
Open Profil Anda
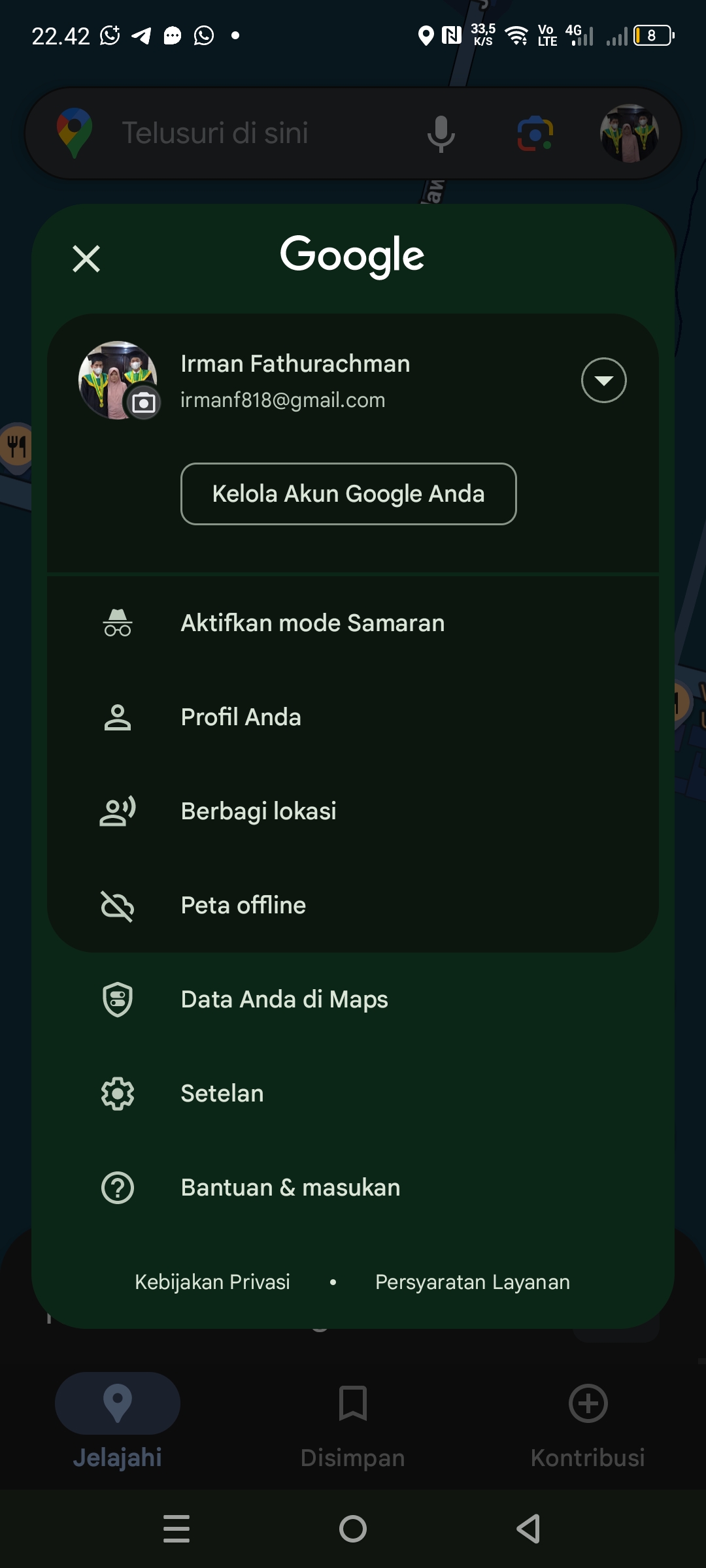353,717
